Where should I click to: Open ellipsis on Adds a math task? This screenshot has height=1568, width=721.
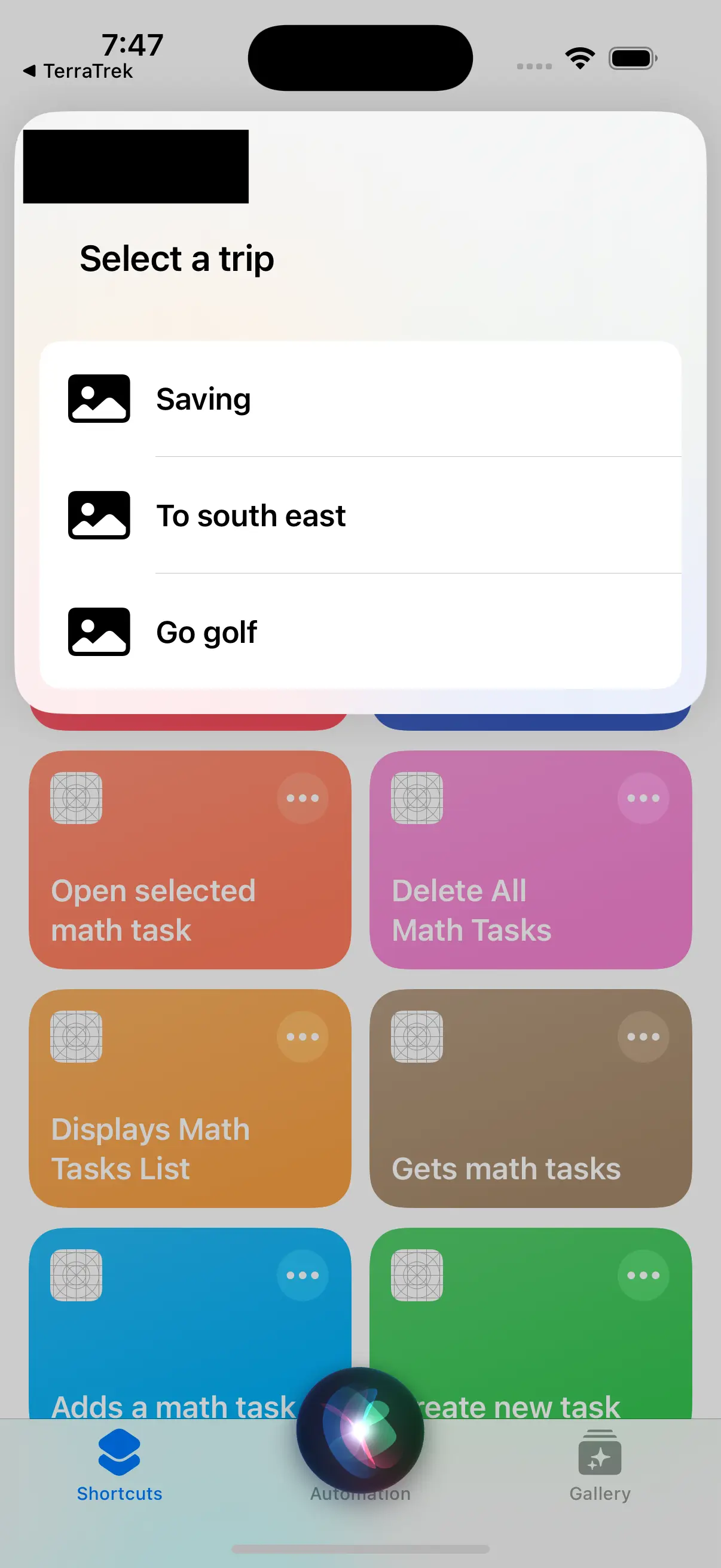[x=303, y=1275]
